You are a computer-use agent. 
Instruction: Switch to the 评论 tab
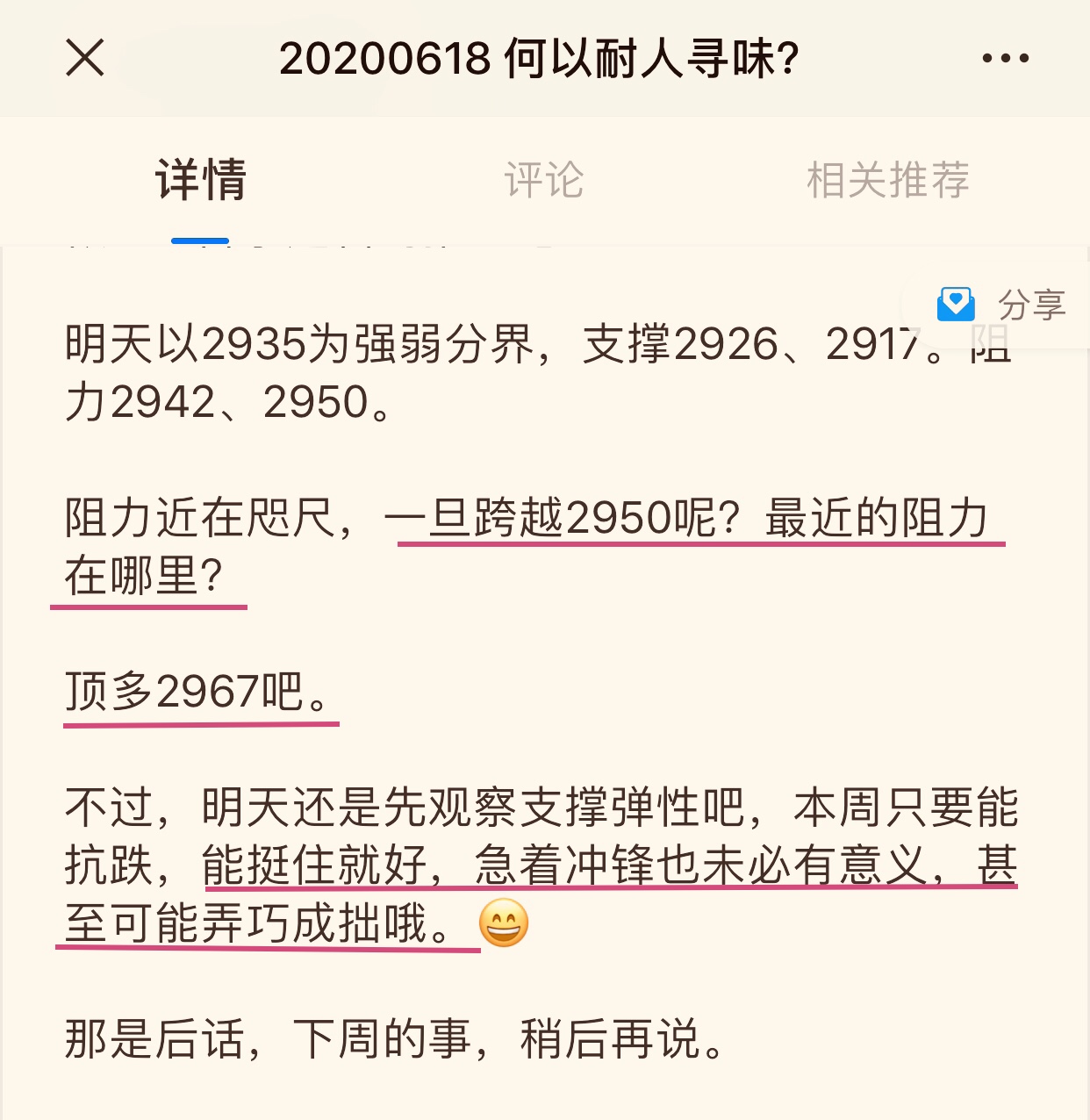[544, 180]
